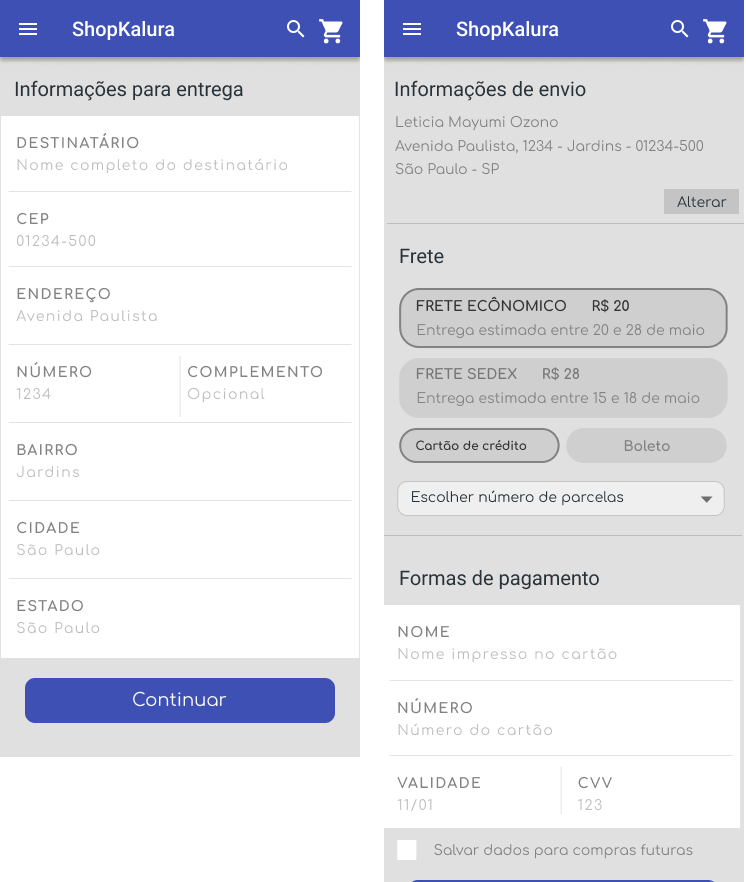Tap the Destinatário name field
This screenshot has width=746, height=882.
coord(152,165)
